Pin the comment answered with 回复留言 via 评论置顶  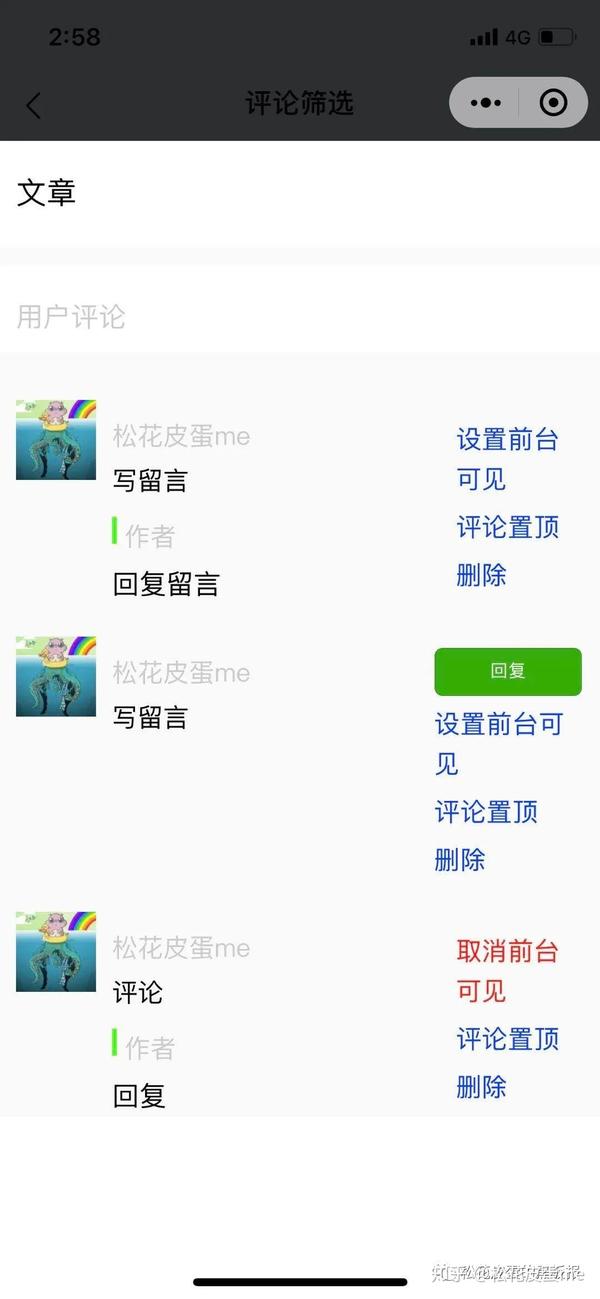click(x=507, y=527)
